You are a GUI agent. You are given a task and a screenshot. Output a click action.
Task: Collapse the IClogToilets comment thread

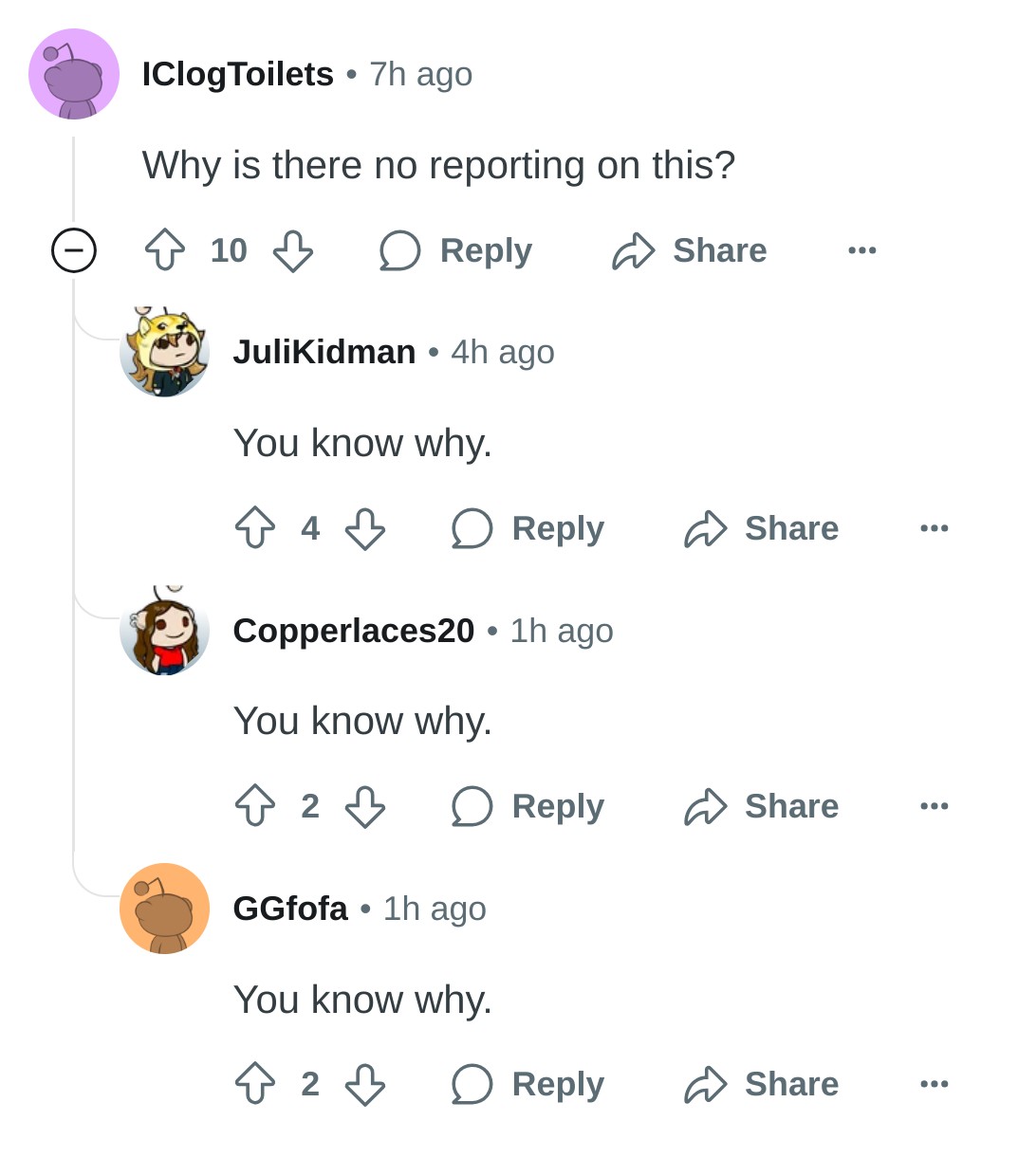coord(74,250)
